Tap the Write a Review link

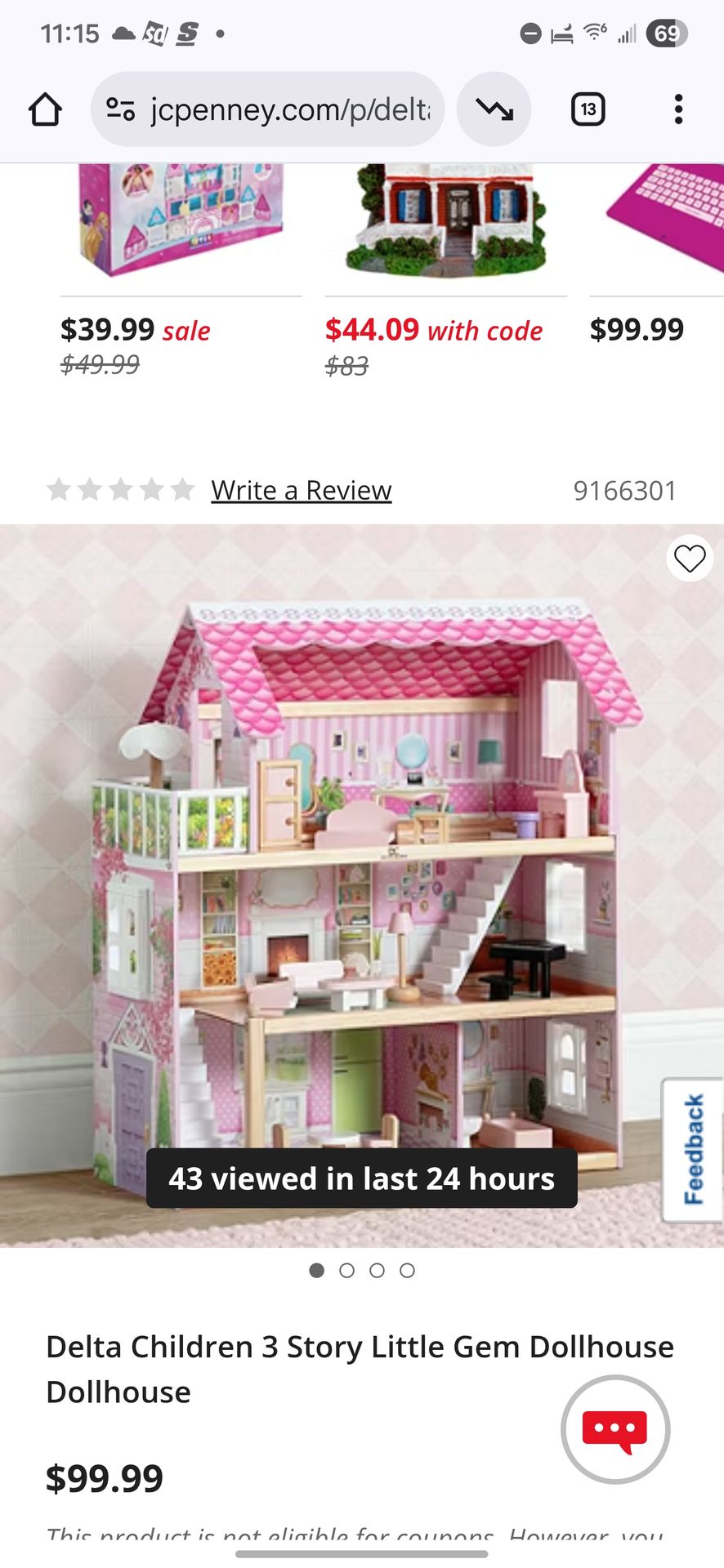point(302,490)
